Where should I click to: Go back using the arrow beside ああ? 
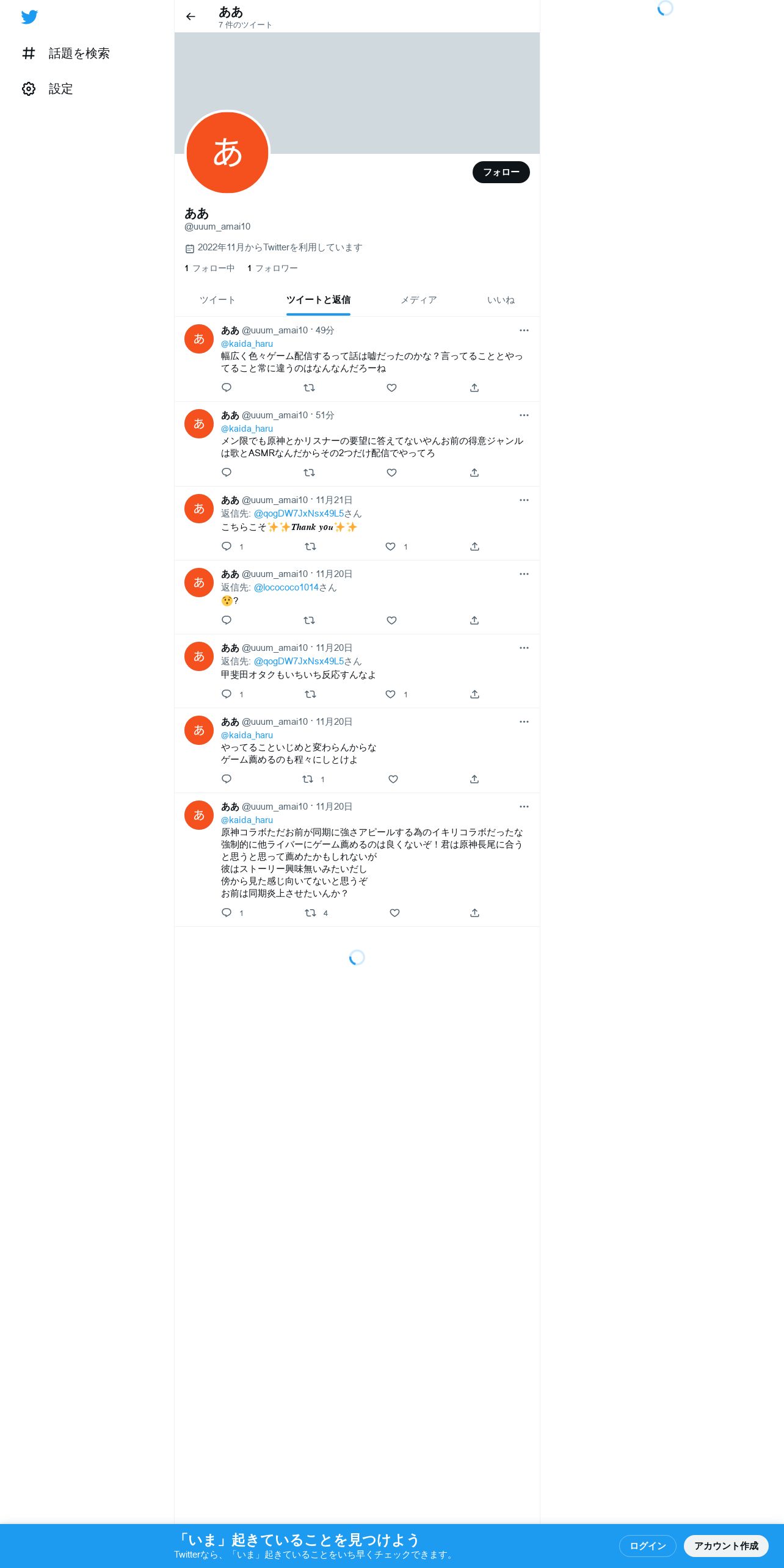point(191,16)
